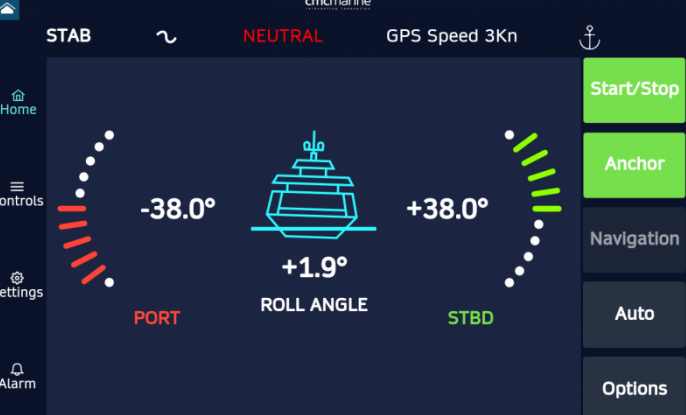Open the Settings tab
686x415 pixels.
20,285
